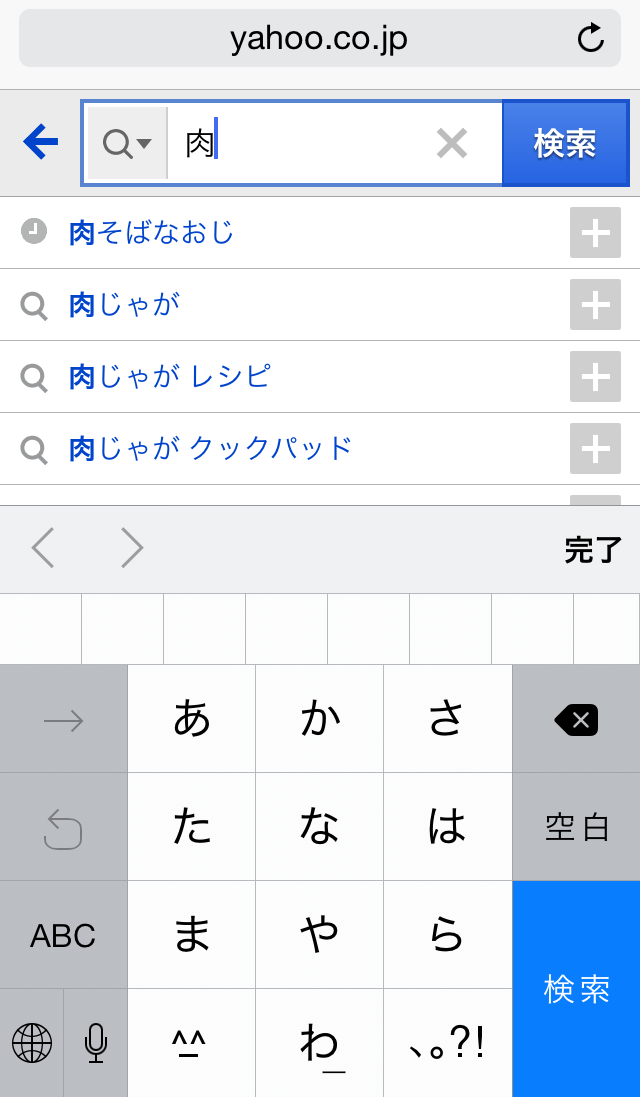The height and width of the screenshot is (1097, 640).
Task: Tap the yahoo.co.jp address bar
Action: pos(318,39)
